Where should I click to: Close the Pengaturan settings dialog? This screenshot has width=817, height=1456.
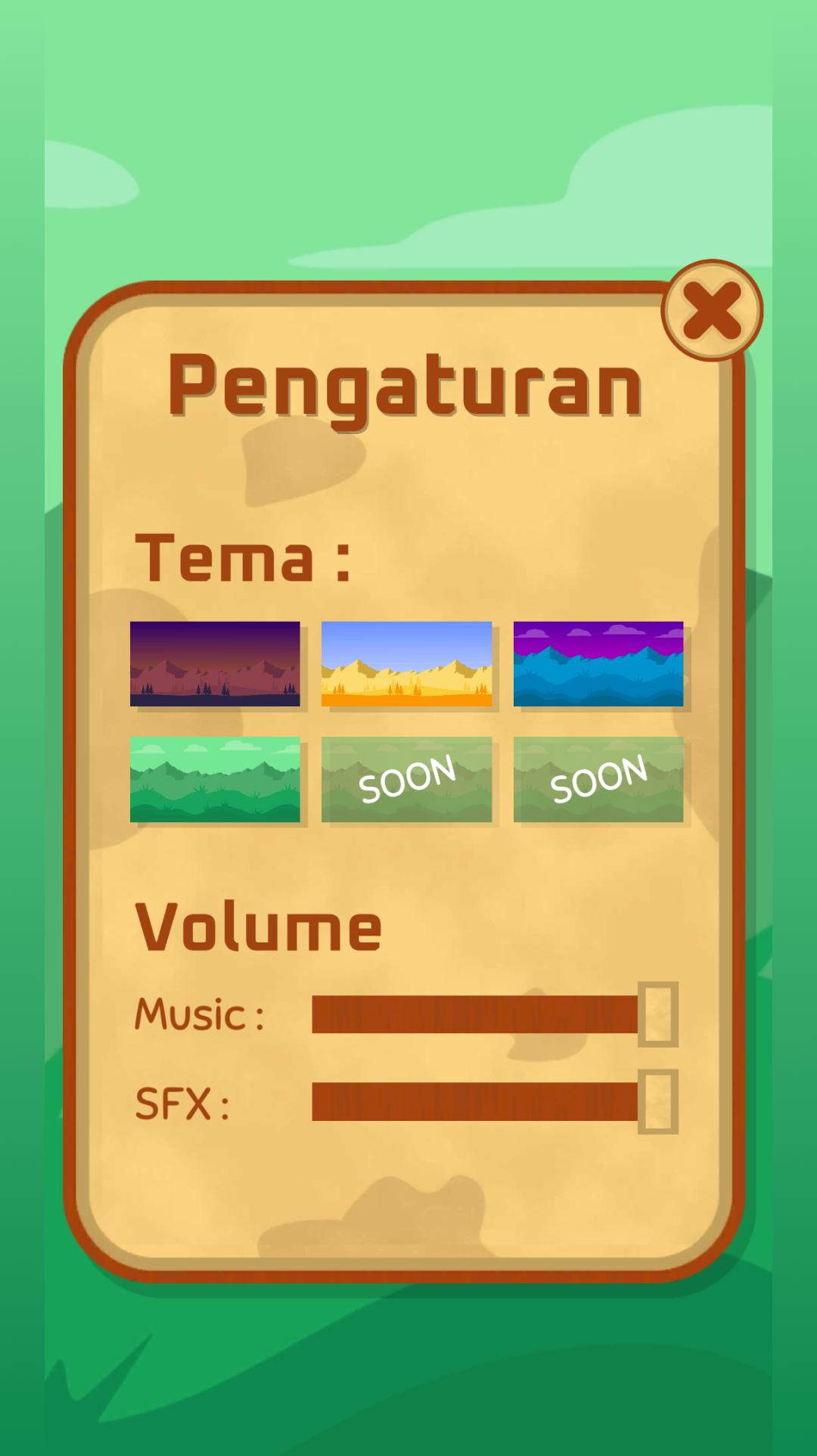pos(712,310)
